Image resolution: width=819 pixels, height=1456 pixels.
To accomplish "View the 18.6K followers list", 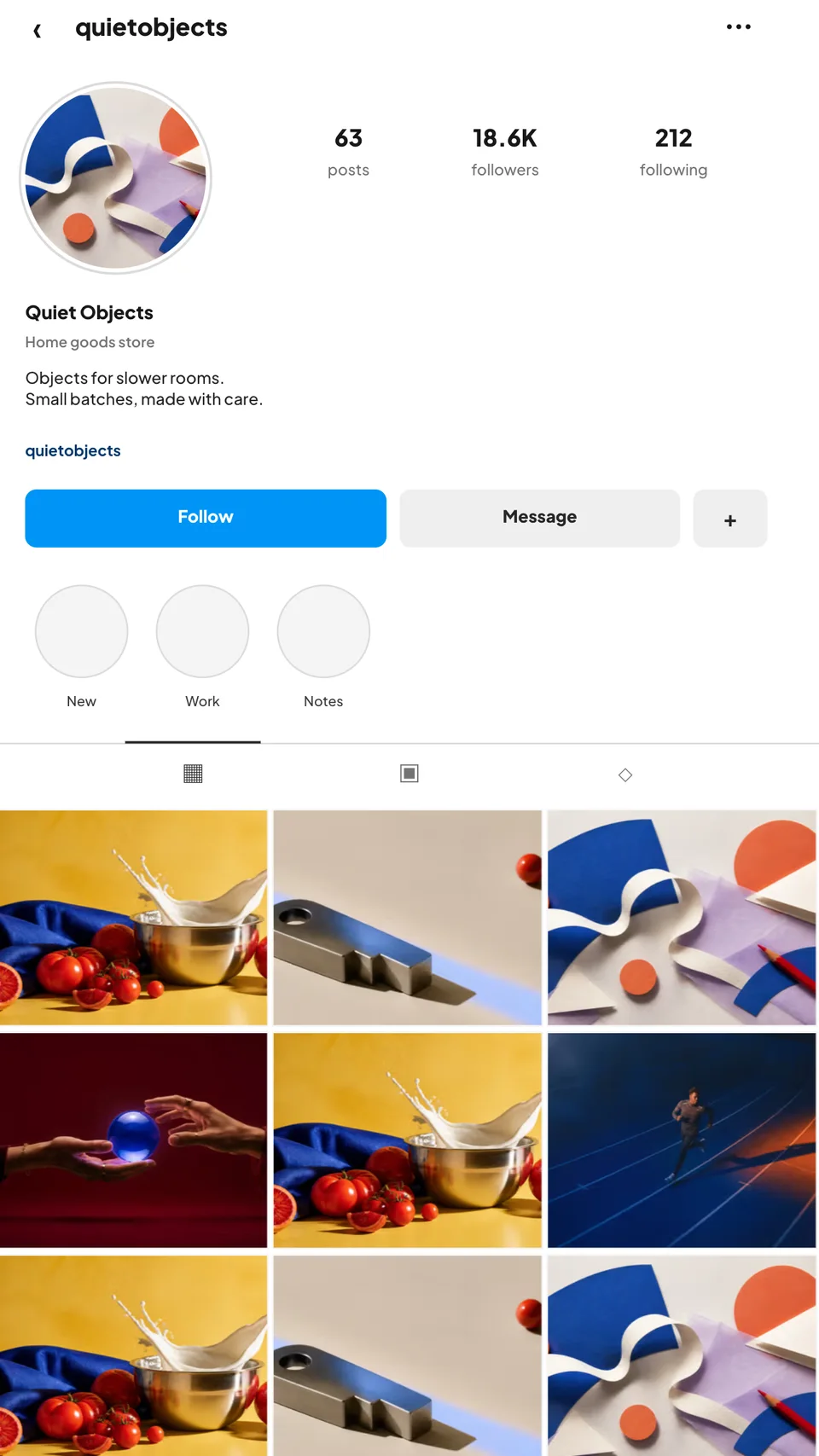I will [505, 152].
